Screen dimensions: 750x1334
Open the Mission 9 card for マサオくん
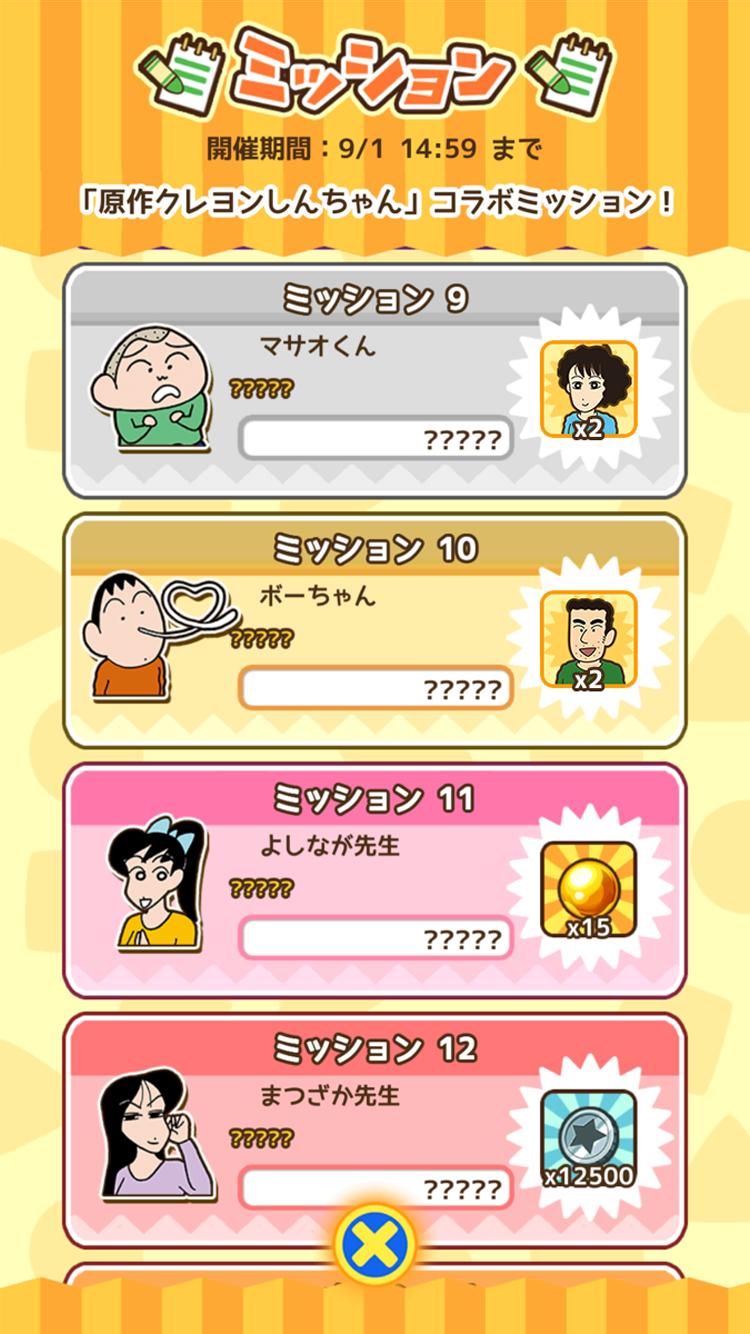375,381
